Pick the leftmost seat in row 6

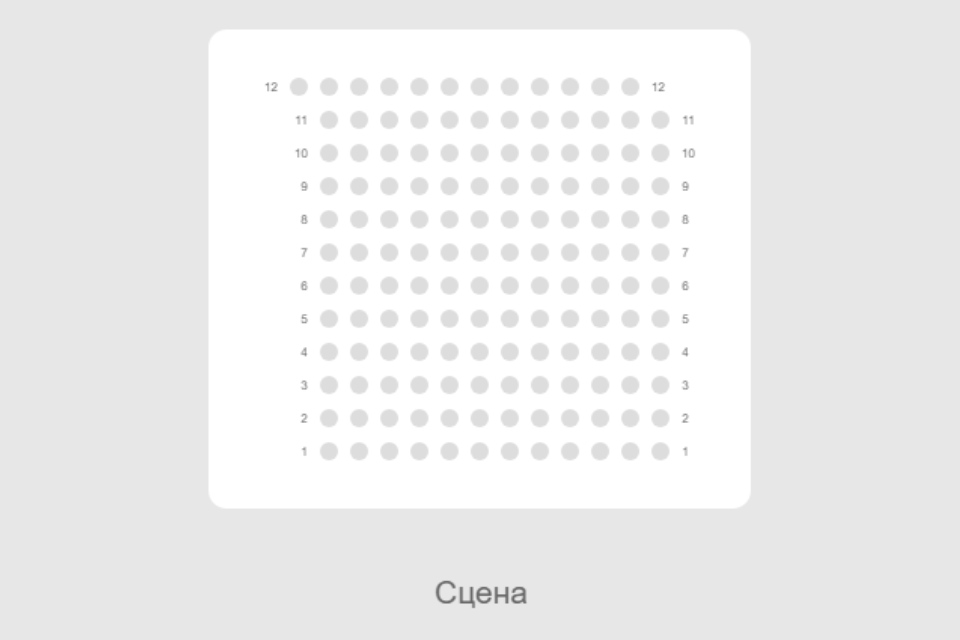tap(329, 286)
